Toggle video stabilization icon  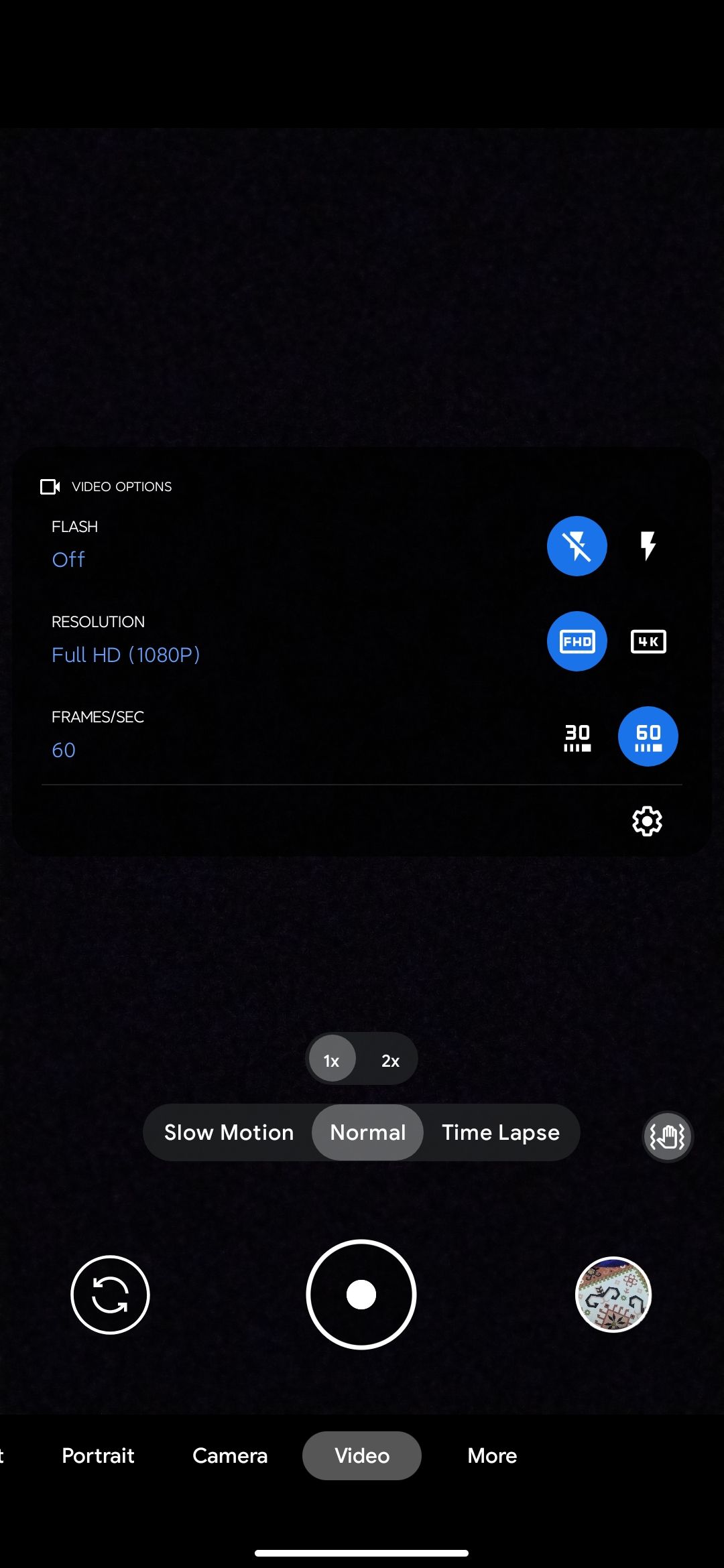[667, 1136]
